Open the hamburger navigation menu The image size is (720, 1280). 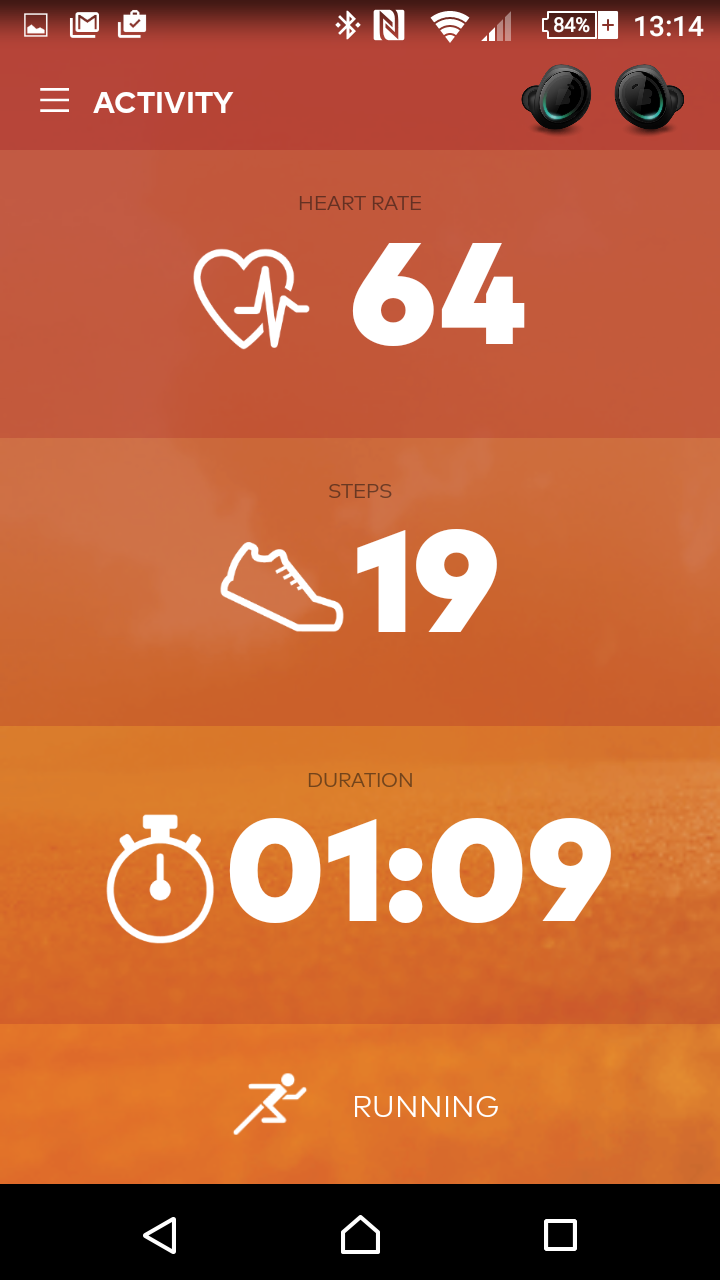[54, 101]
